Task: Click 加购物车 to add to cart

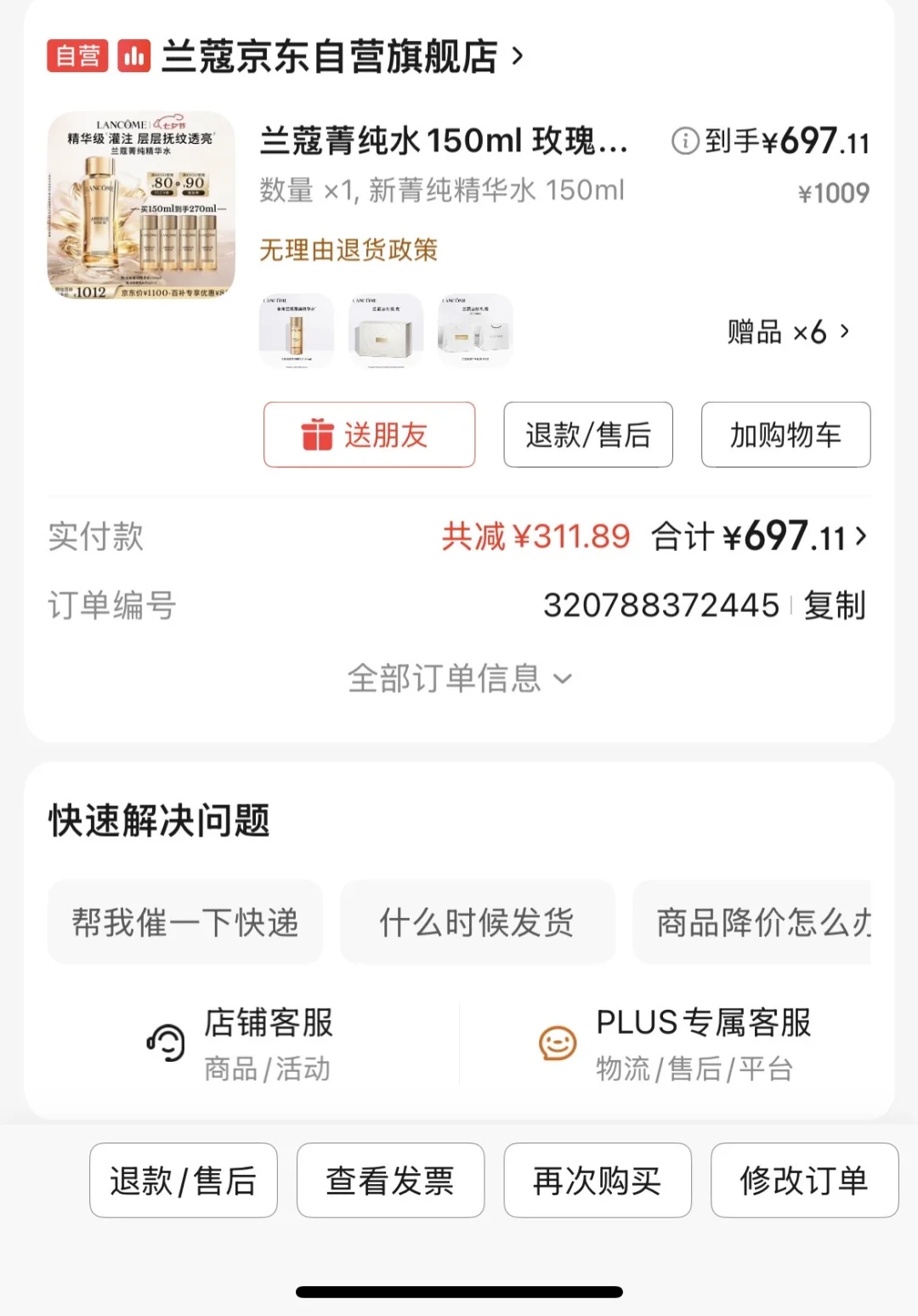Action: click(x=784, y=435)
